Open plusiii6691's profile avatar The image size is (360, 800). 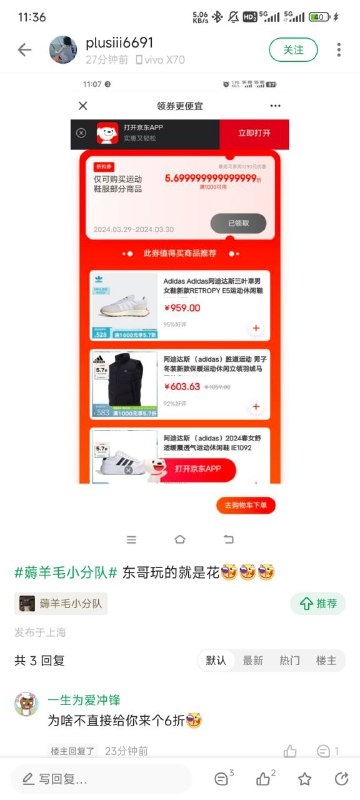pos(63,50)
